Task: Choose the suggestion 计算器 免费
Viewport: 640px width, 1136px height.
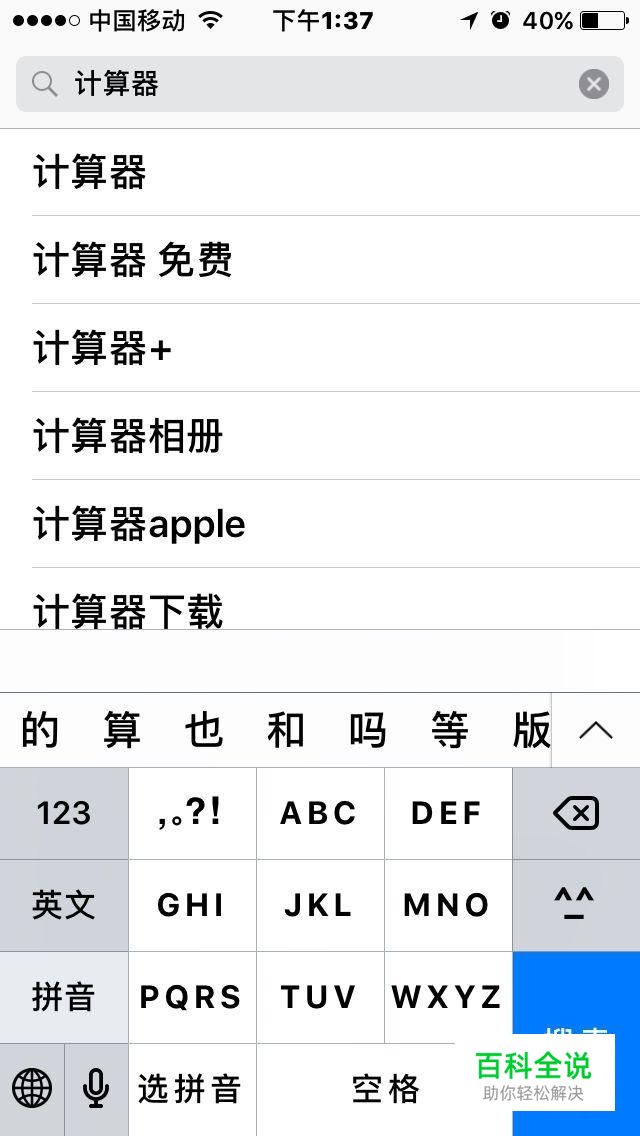Action: 320,260
